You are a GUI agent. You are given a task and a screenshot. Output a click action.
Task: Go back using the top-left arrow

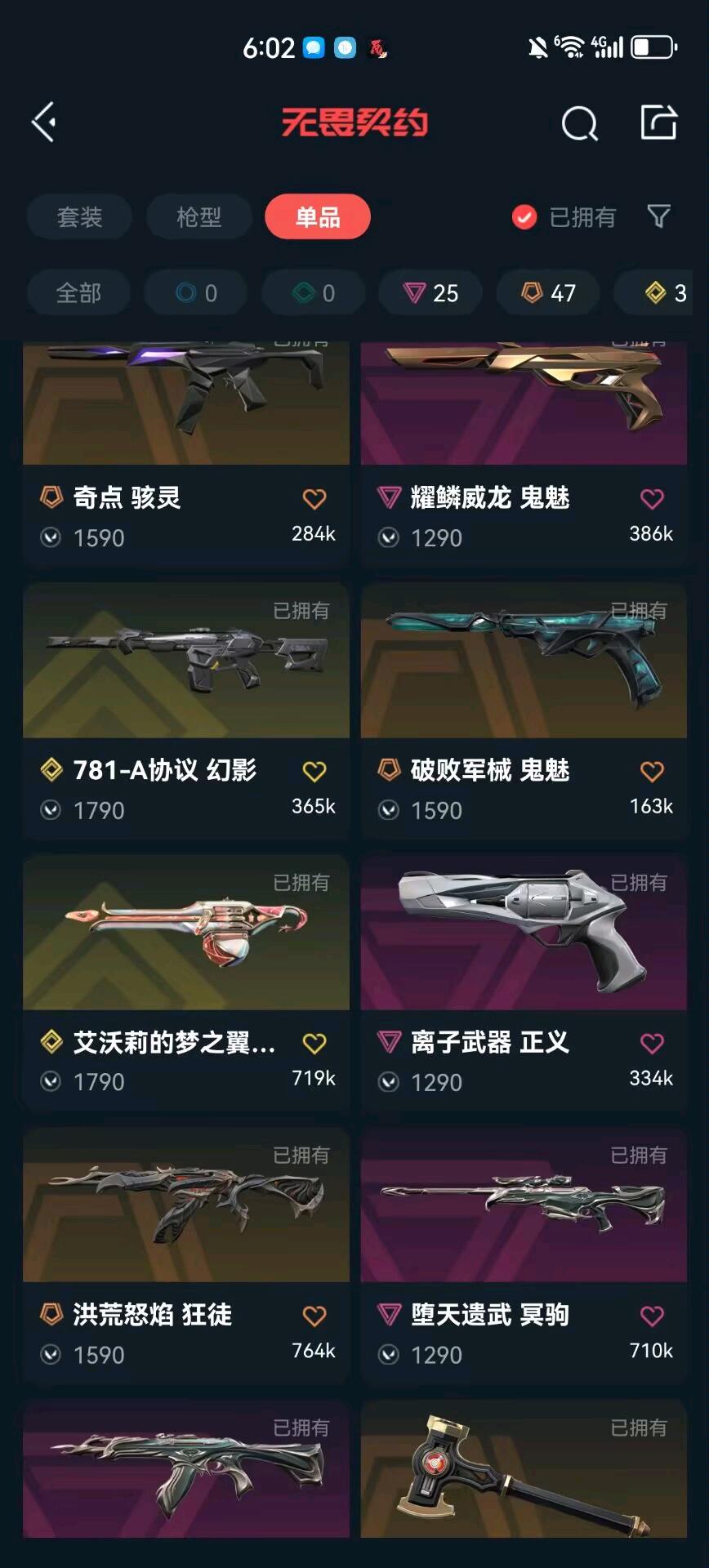(x=44, y=122)
